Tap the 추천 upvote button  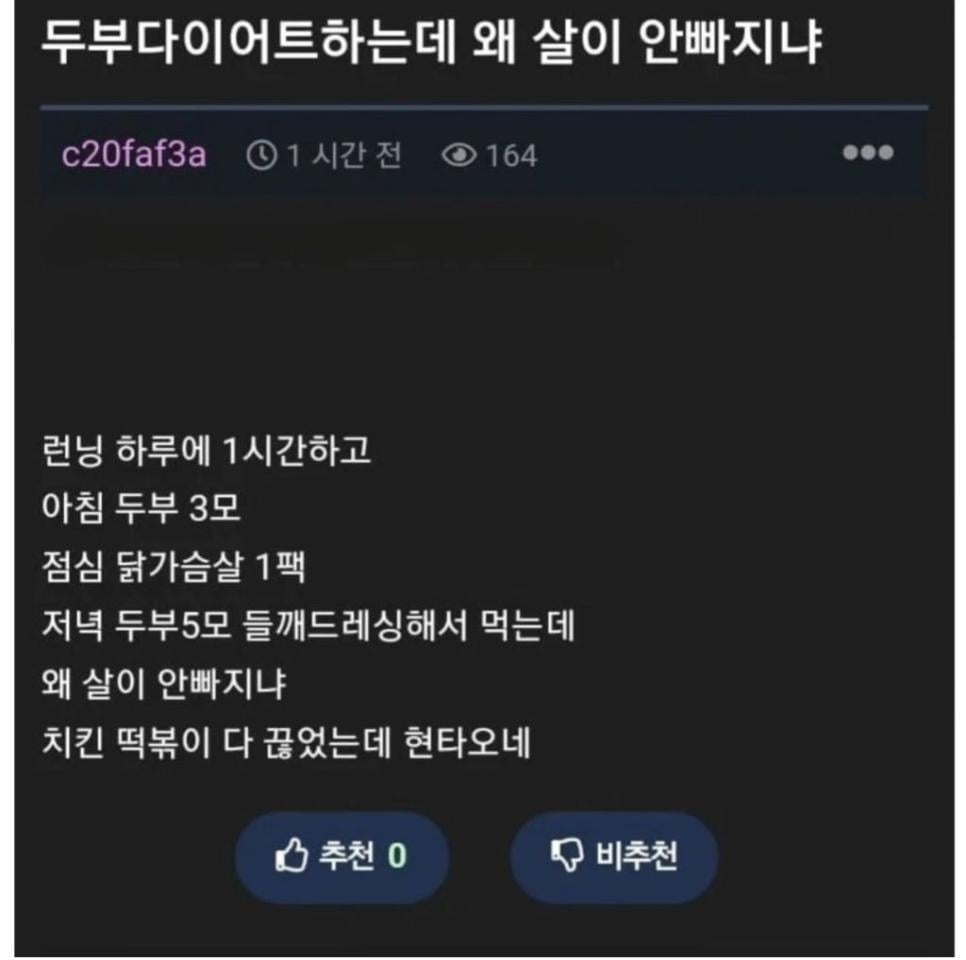point(341,857)
